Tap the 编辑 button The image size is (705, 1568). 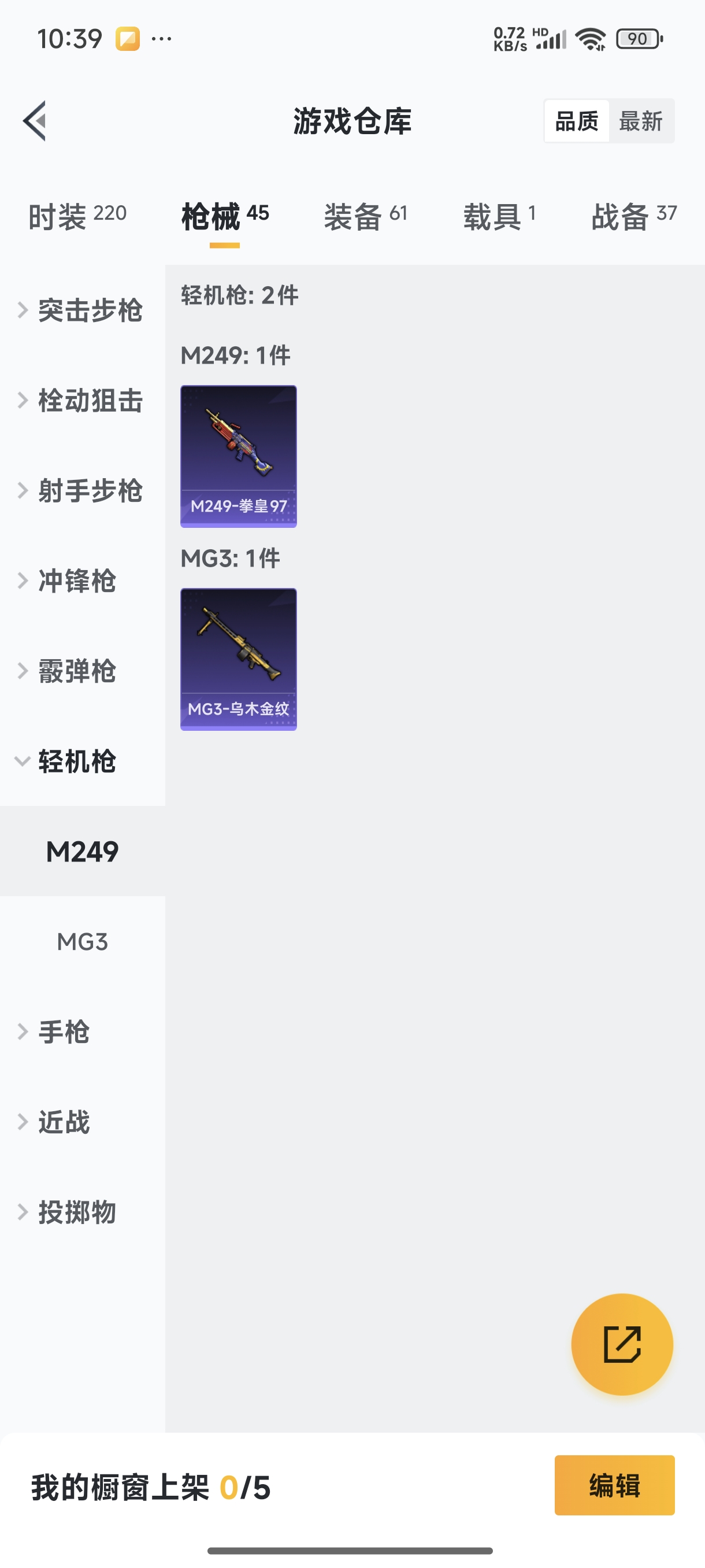614,1485
